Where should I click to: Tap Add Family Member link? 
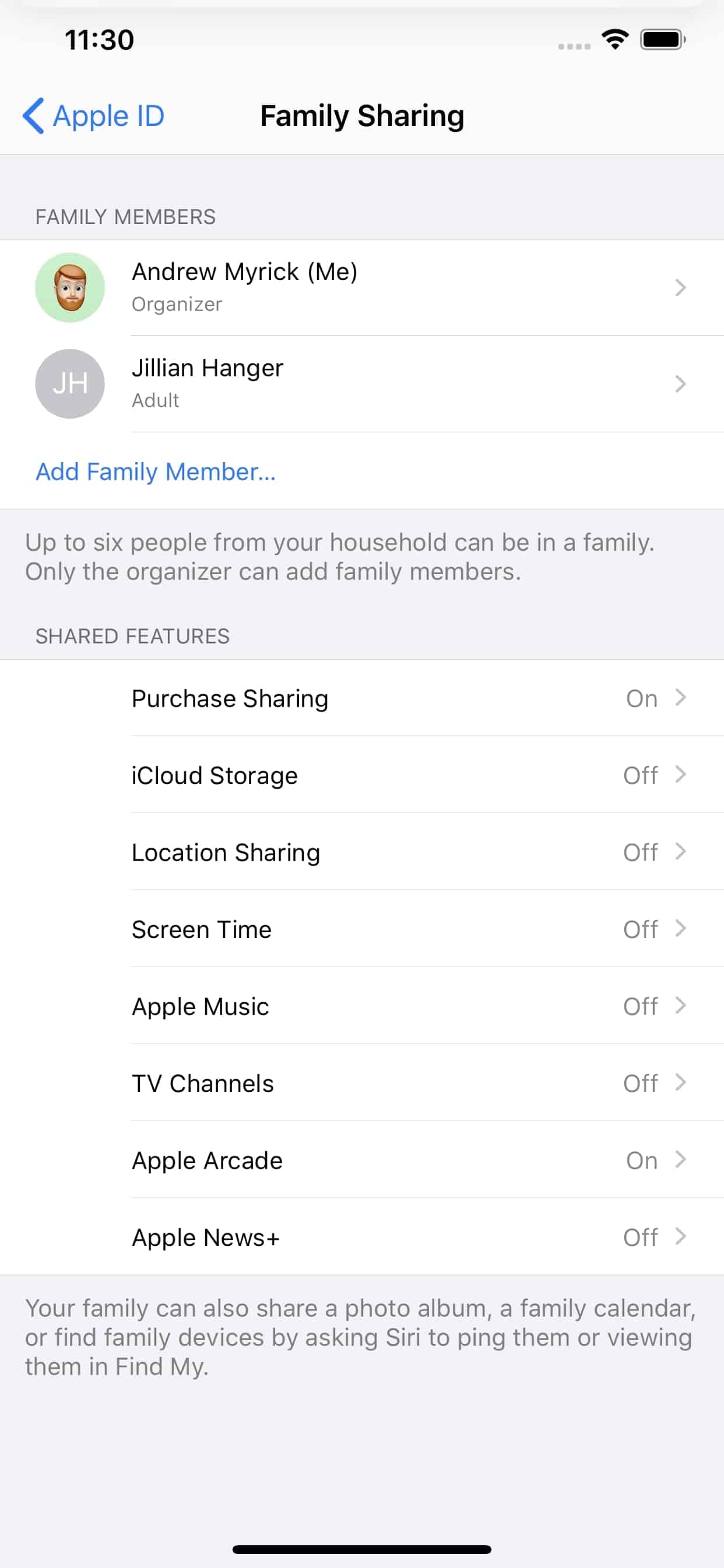tap(156, 472)
